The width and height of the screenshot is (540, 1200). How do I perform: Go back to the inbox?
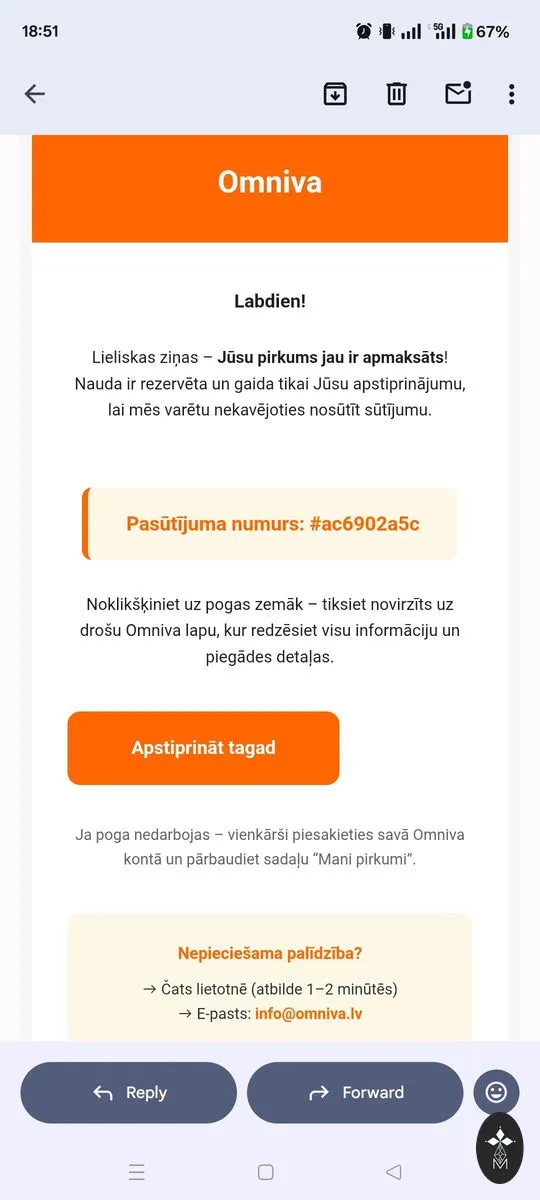pos(35,94)
